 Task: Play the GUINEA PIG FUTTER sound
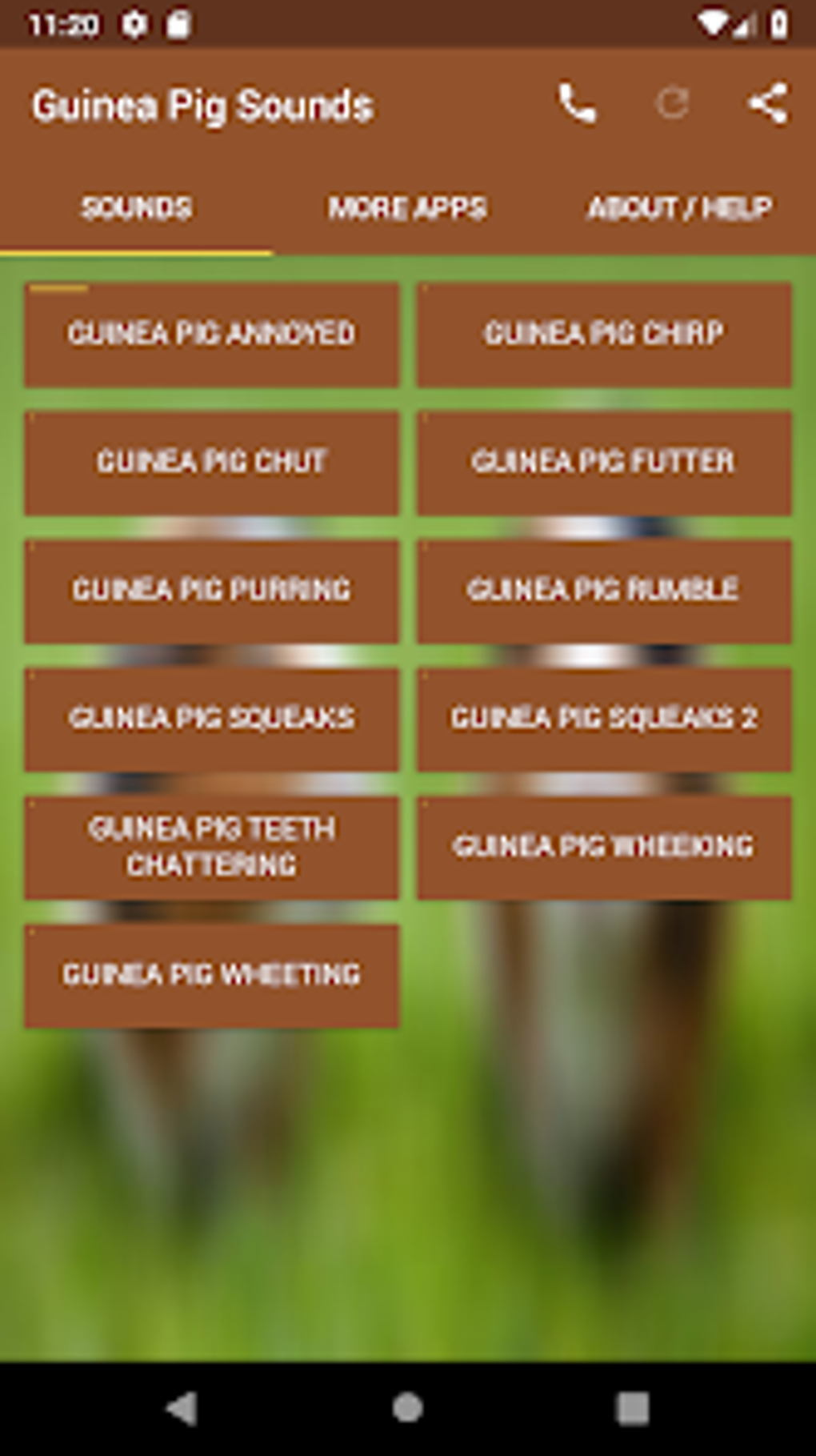point(603,462)
